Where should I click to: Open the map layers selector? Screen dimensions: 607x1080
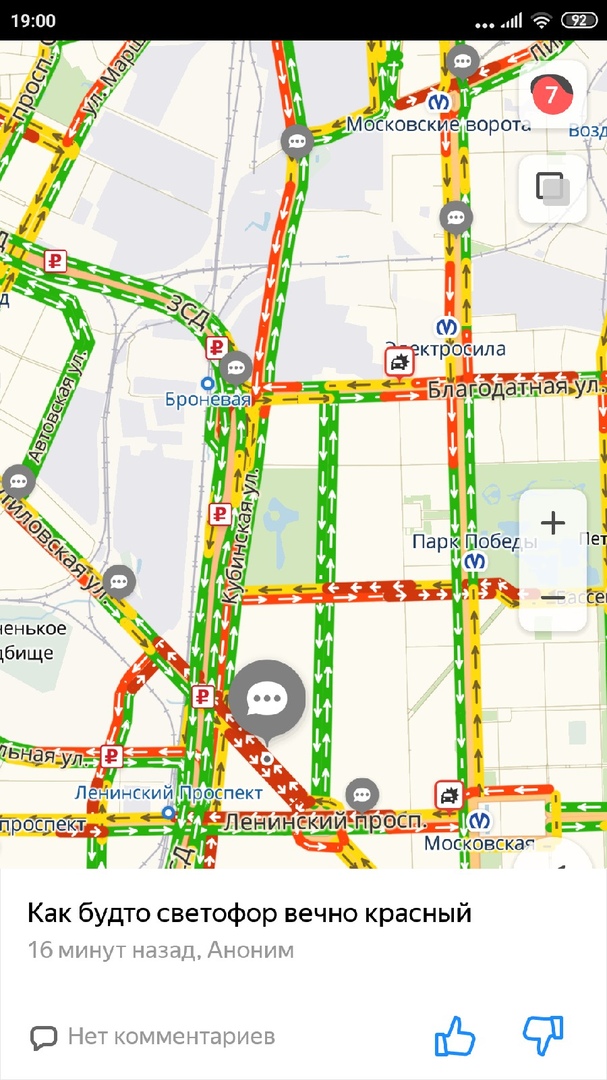(x=552, y=188)
